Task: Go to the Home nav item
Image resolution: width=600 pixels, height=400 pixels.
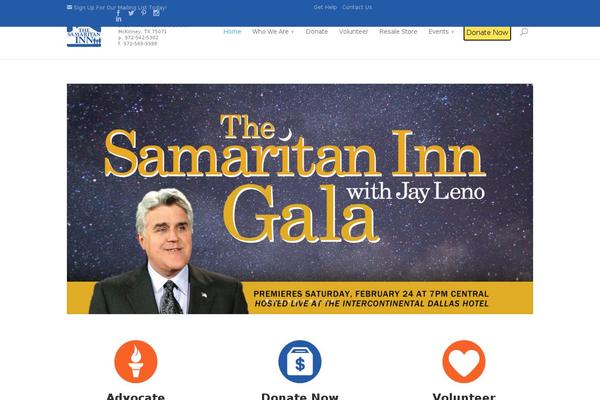Action: 232,32
